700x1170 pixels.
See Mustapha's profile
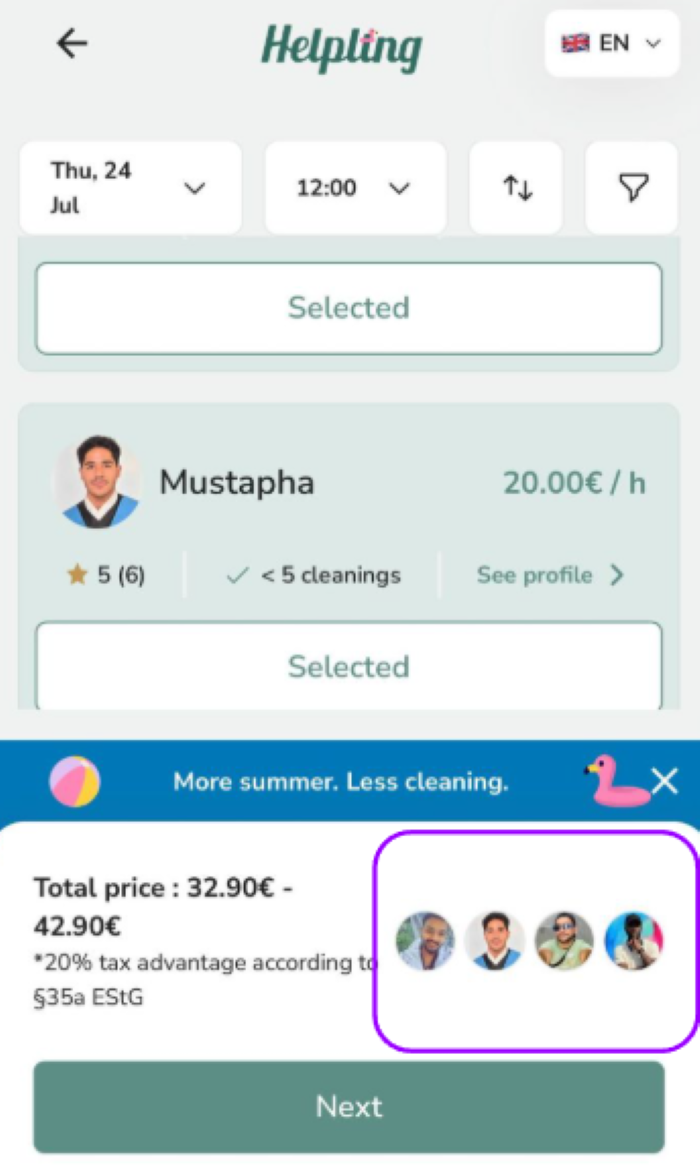pyautogui.click(x=549, y=575)
